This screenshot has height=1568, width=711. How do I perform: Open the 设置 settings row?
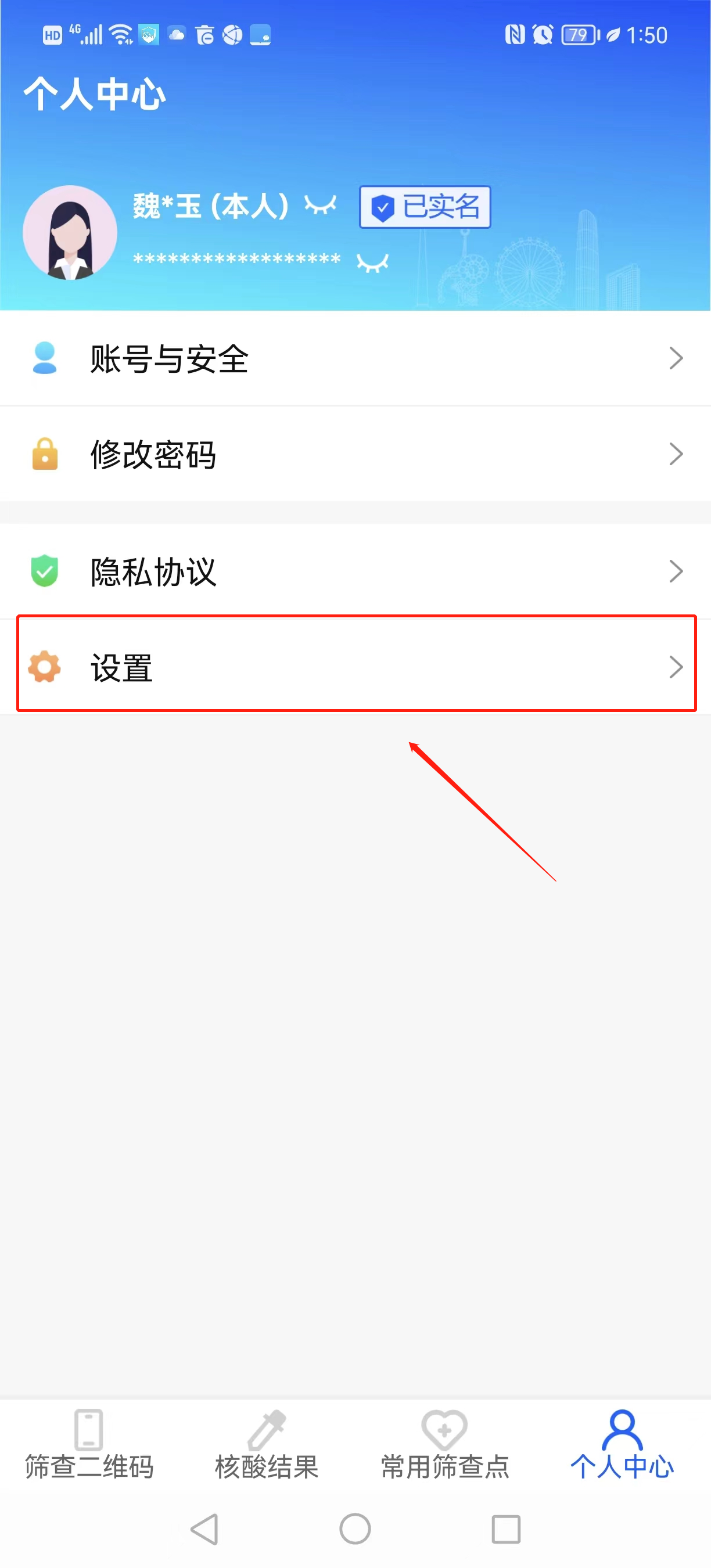pyautogui.click(x=355, y=667)
